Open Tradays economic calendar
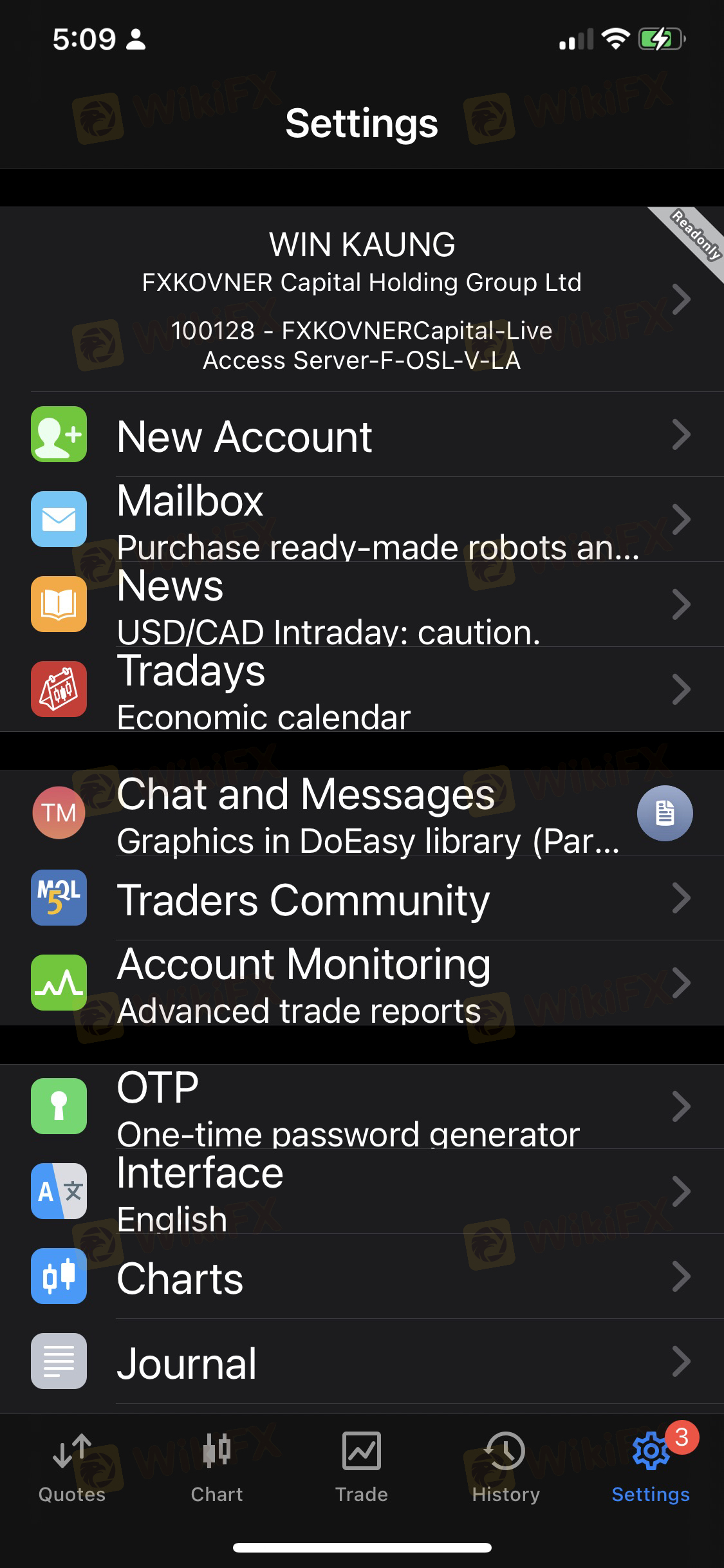Viewport: 724px width, 1568px height. pos(362,689)
